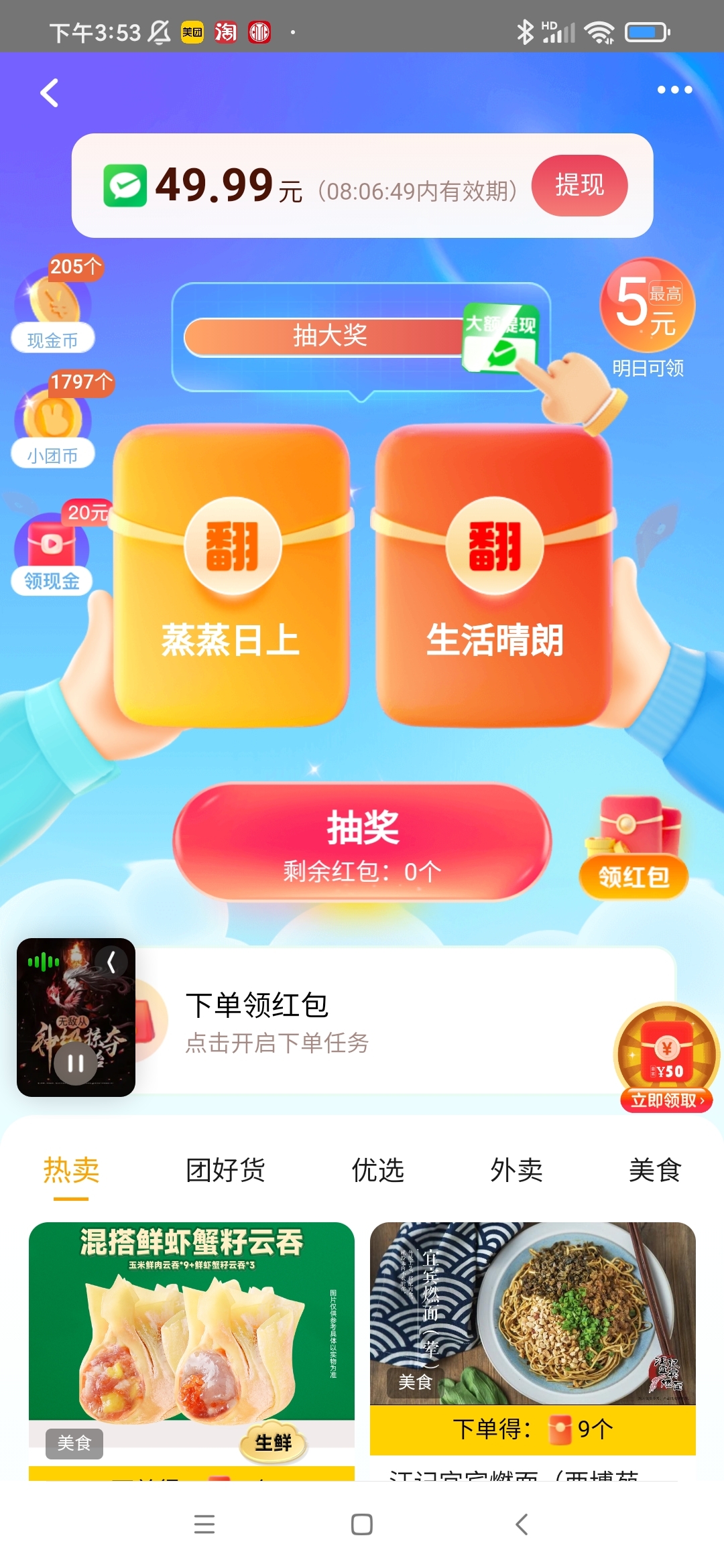Viewport: 724px width, 1568px height.
Task: Switch to the 优选 tab
Action: (x=377, y=1170)
